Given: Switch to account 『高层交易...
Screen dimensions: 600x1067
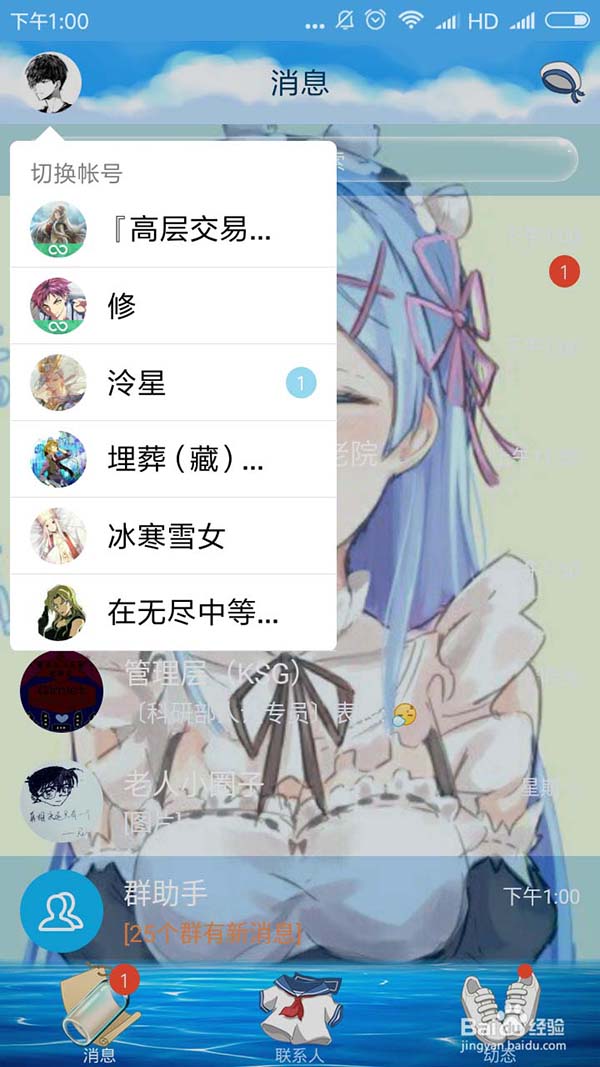Looking at the screenshot, I should pyautogui.click(x=172, y=229).
